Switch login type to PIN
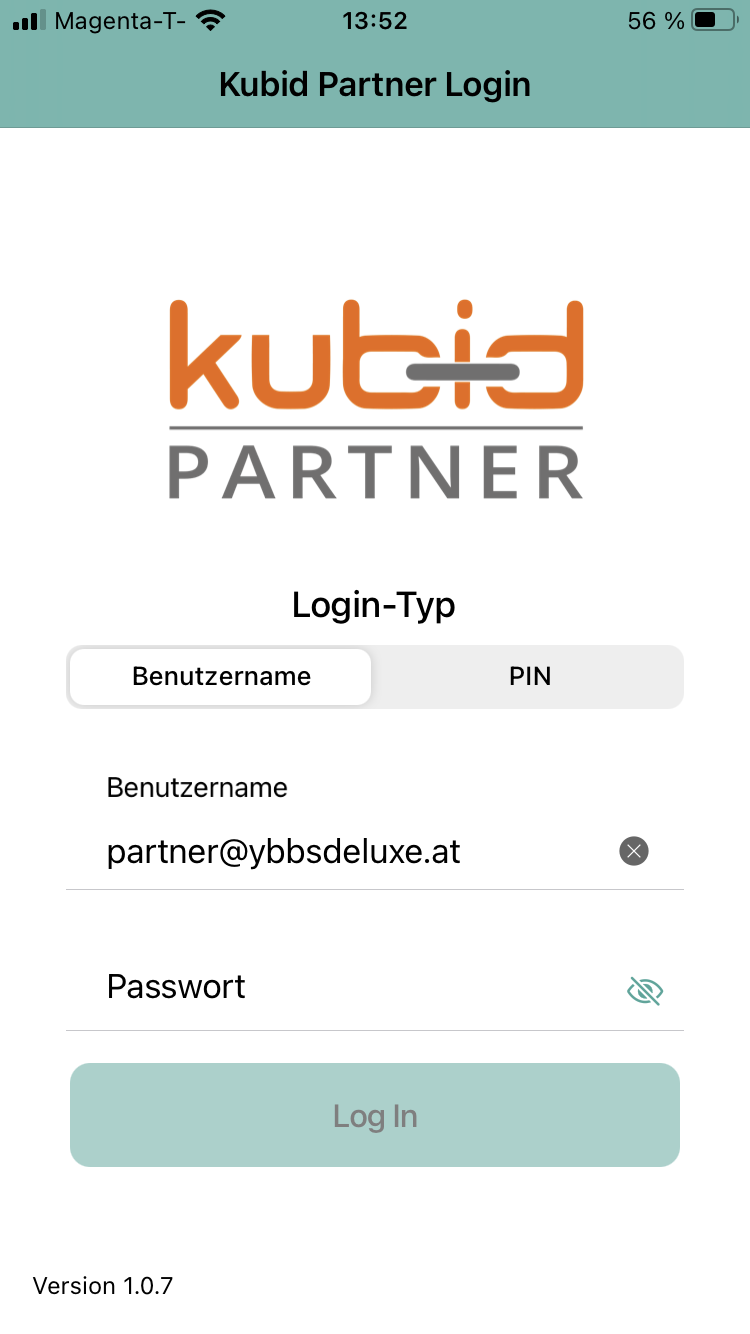 tap(529, 677)
